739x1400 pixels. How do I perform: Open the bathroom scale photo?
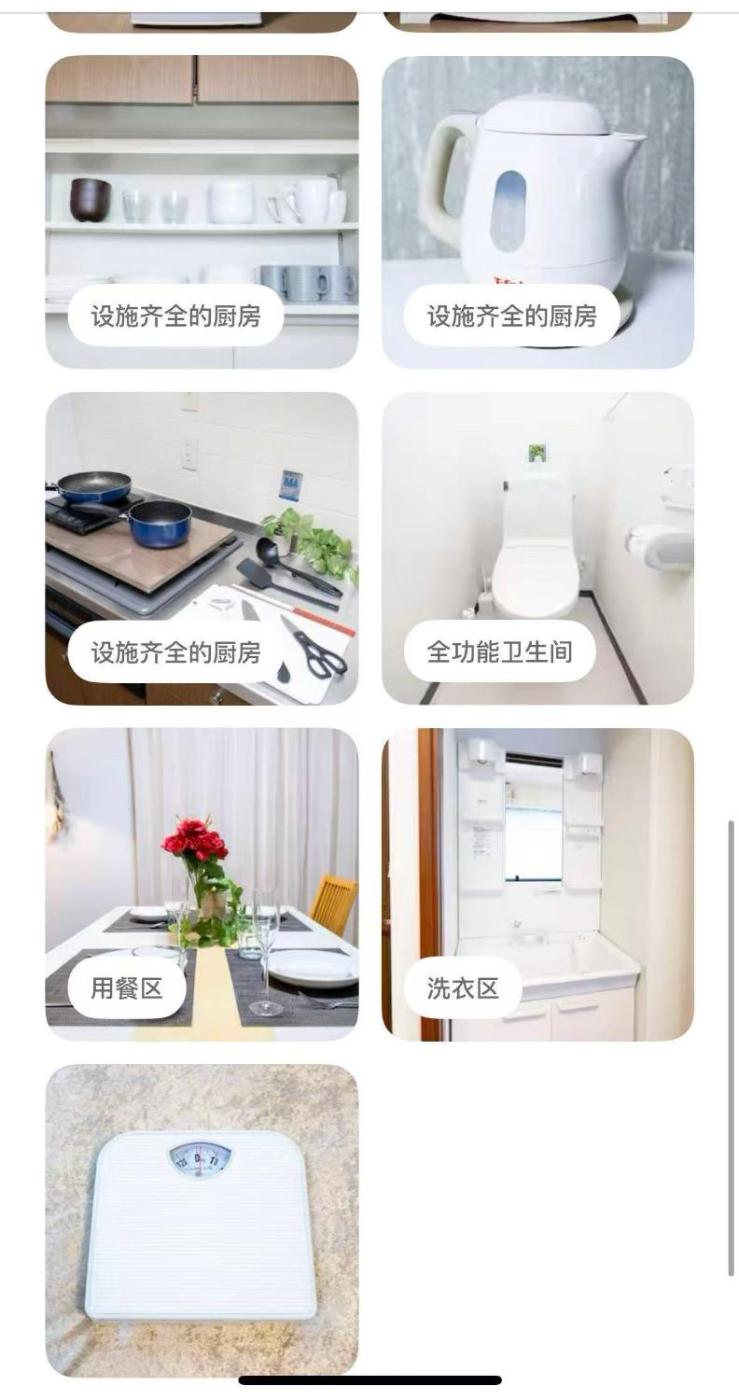coord(201,1220)
